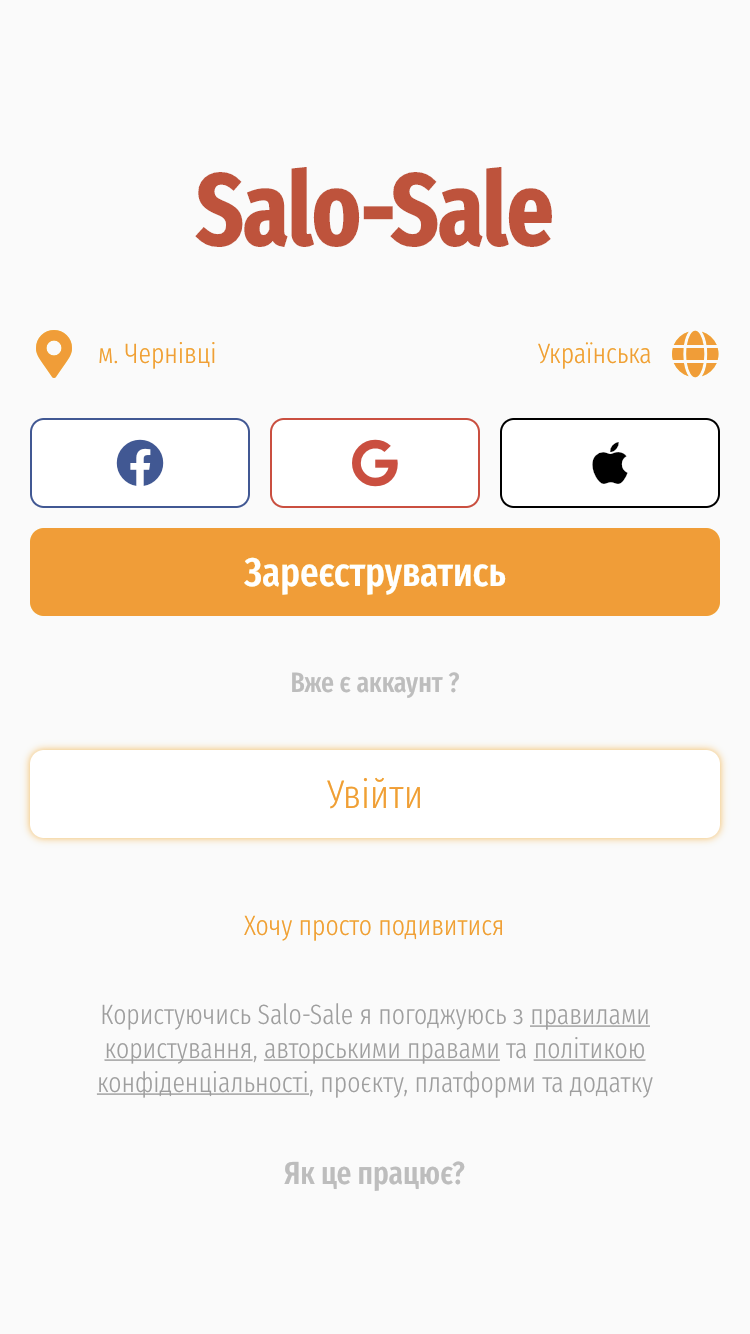Sign in with Google
This screenshot has width=750, height=1334.
(375, 463)
